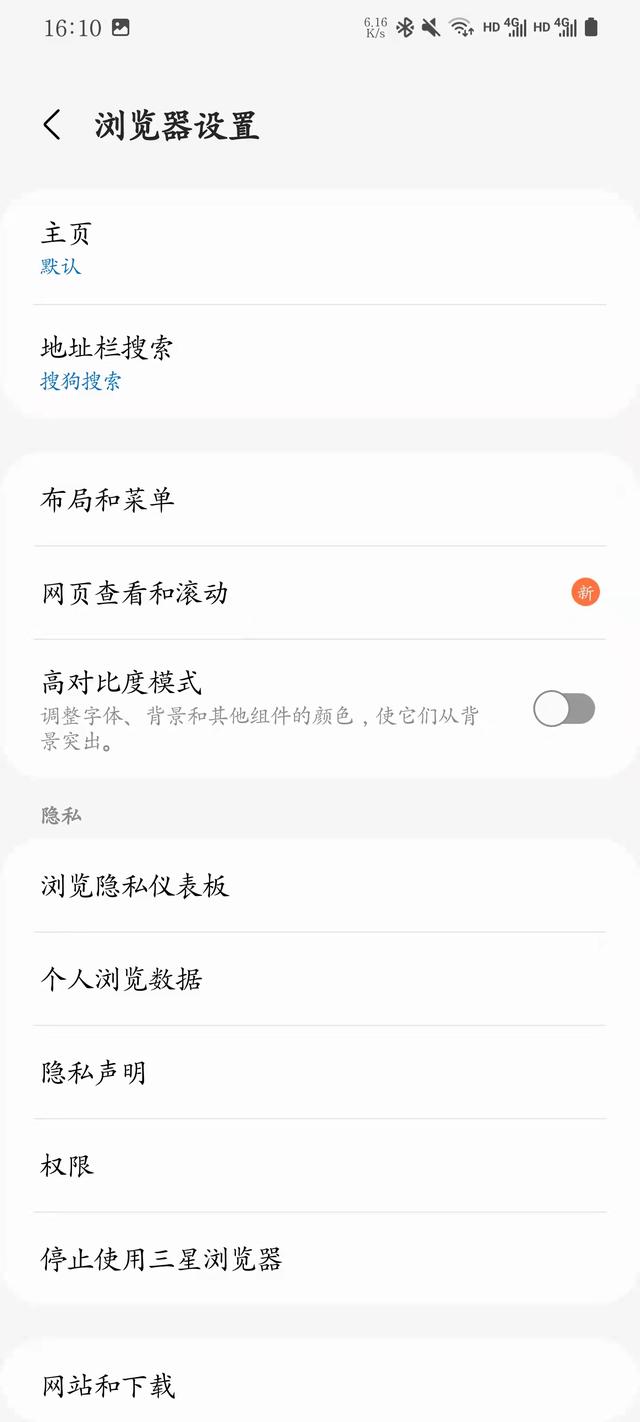Open 地址栏搜索 setting

pyautogui.click(x=320, y=362)
